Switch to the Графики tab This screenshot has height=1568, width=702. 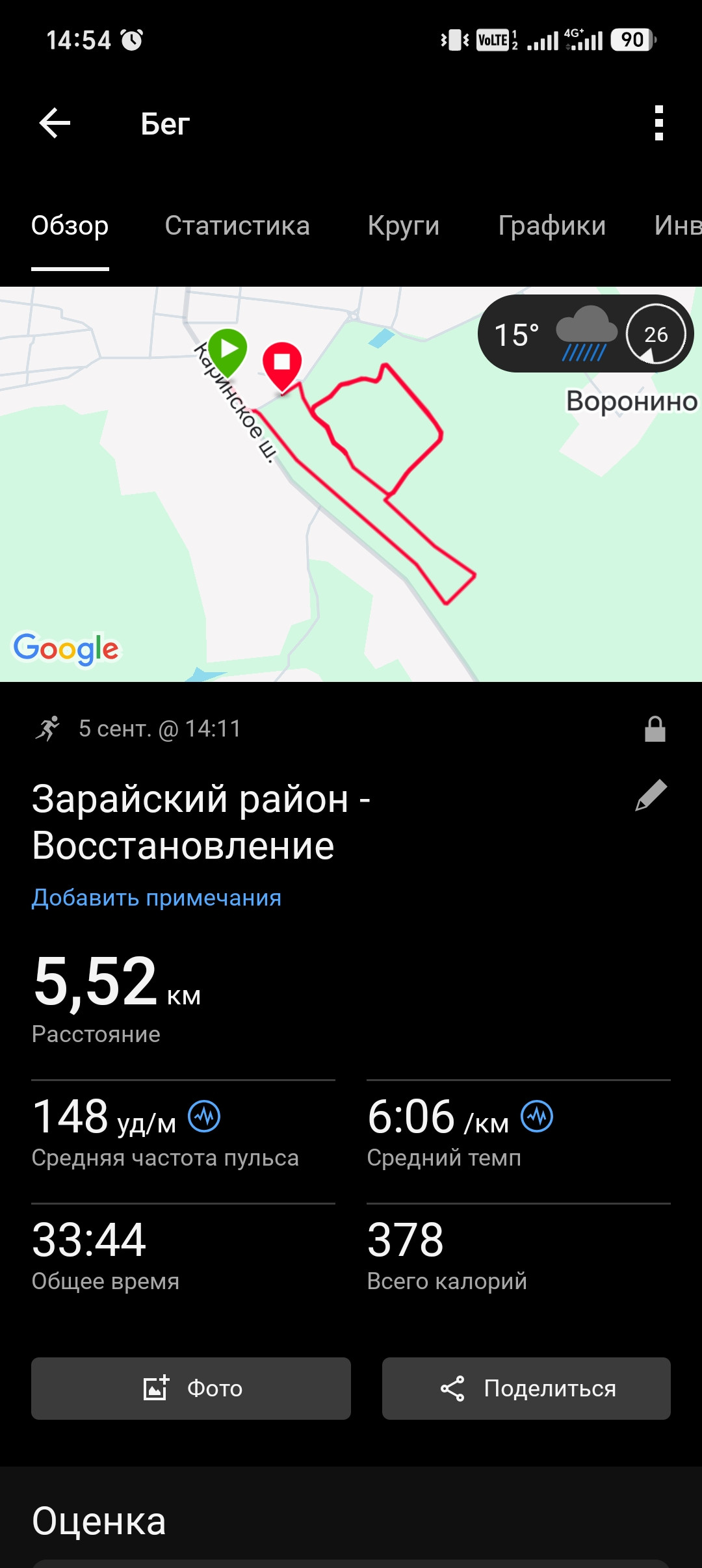point(552,226)
